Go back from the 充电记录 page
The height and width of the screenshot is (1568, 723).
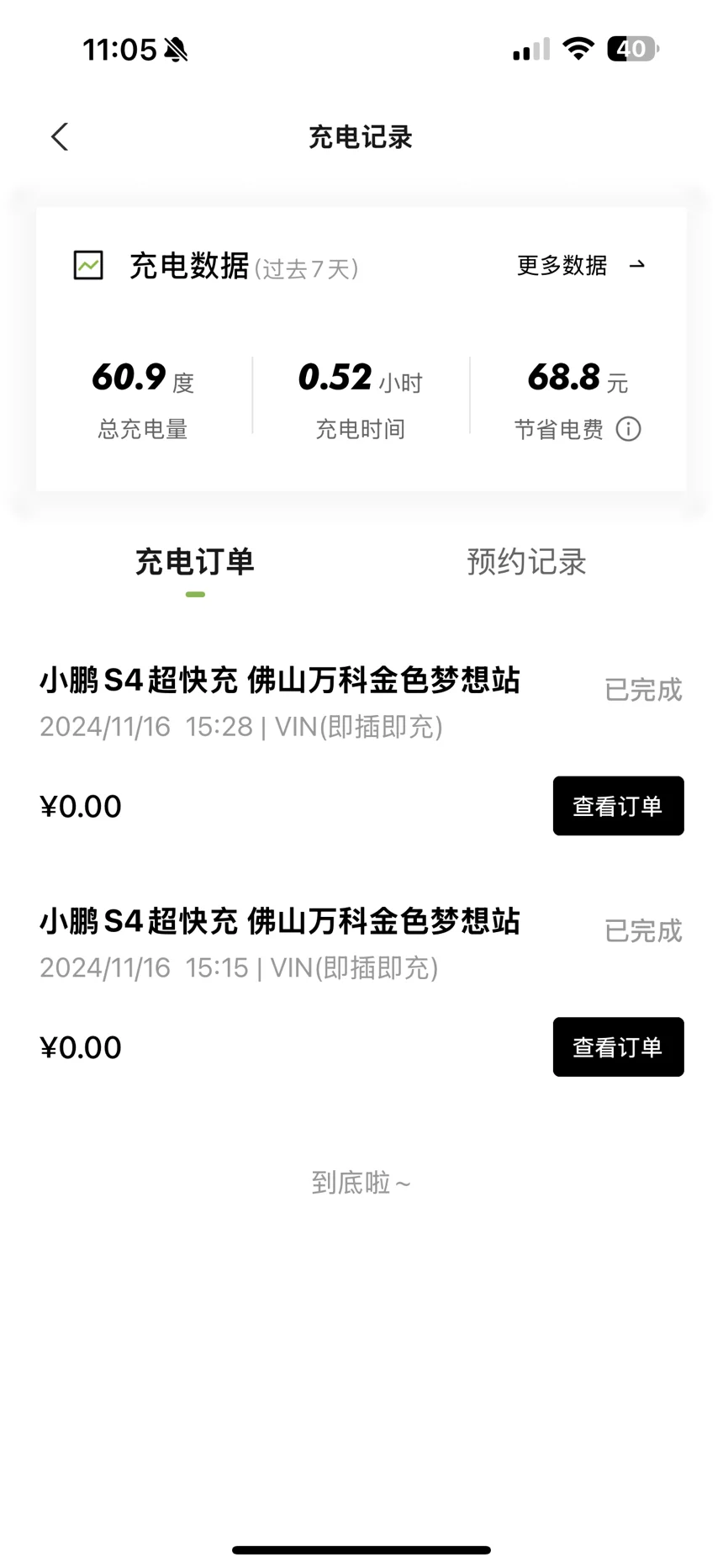coord(59,136)
